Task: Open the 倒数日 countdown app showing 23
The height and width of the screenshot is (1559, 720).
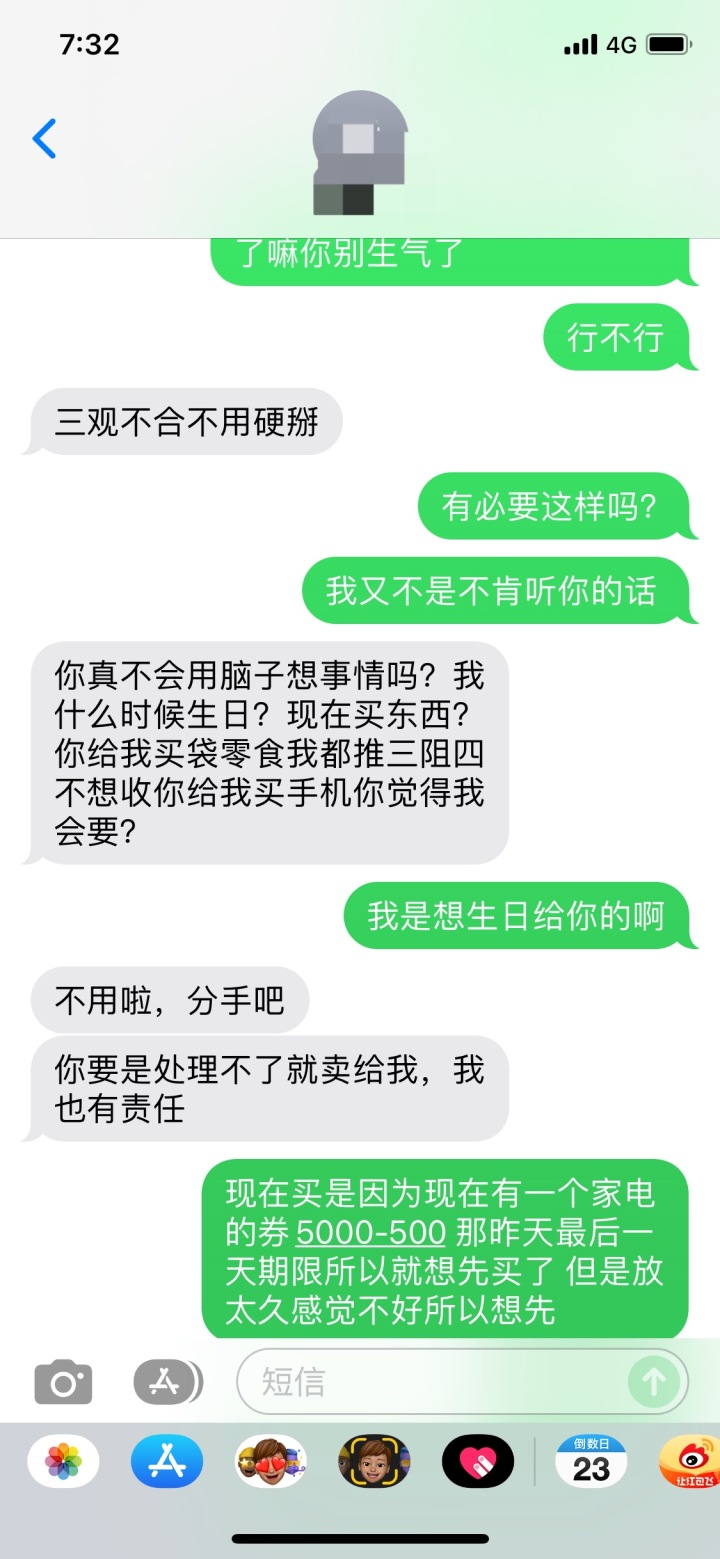Action: pos(589,1462)
